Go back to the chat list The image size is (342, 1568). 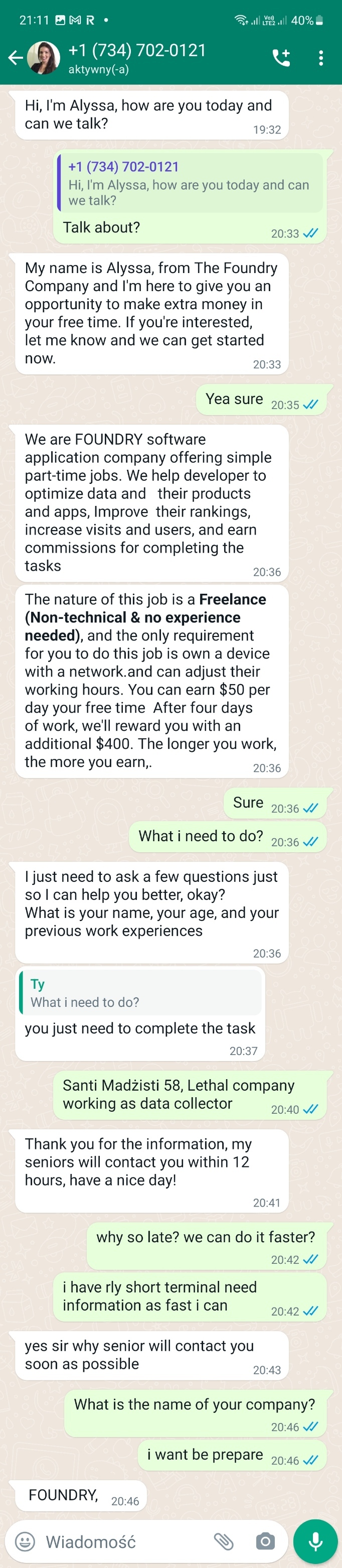[x=15, y=58]
